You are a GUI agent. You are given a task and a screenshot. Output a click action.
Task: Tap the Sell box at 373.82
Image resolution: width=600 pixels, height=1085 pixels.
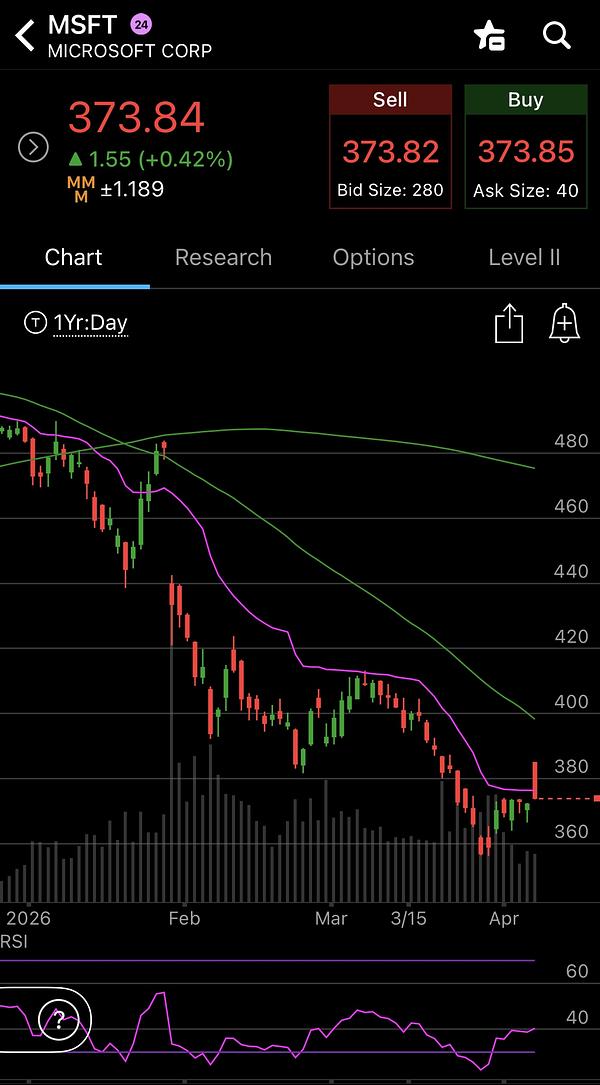390,147
